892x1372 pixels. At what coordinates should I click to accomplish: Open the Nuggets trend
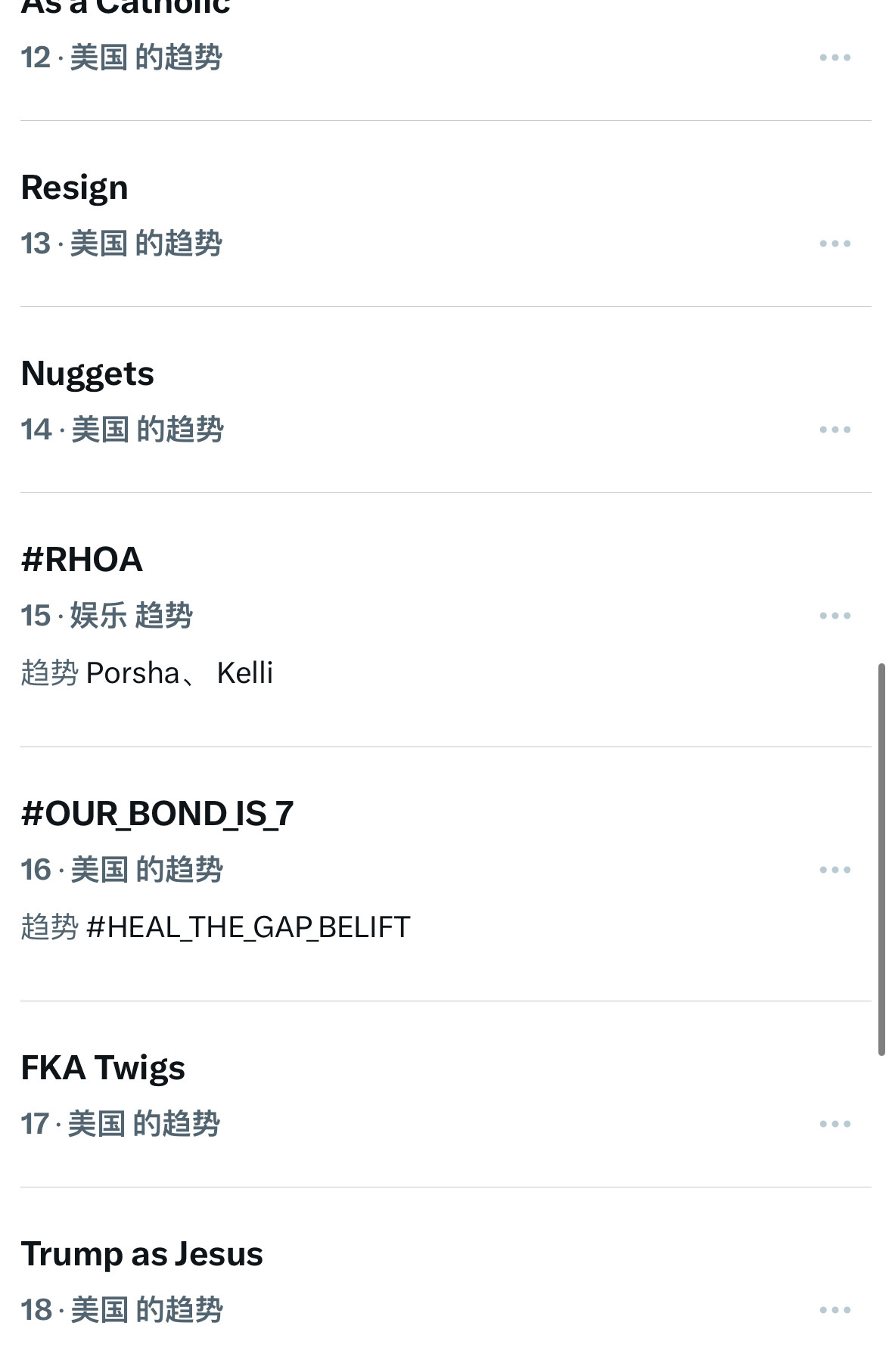[x=446, y=400]
